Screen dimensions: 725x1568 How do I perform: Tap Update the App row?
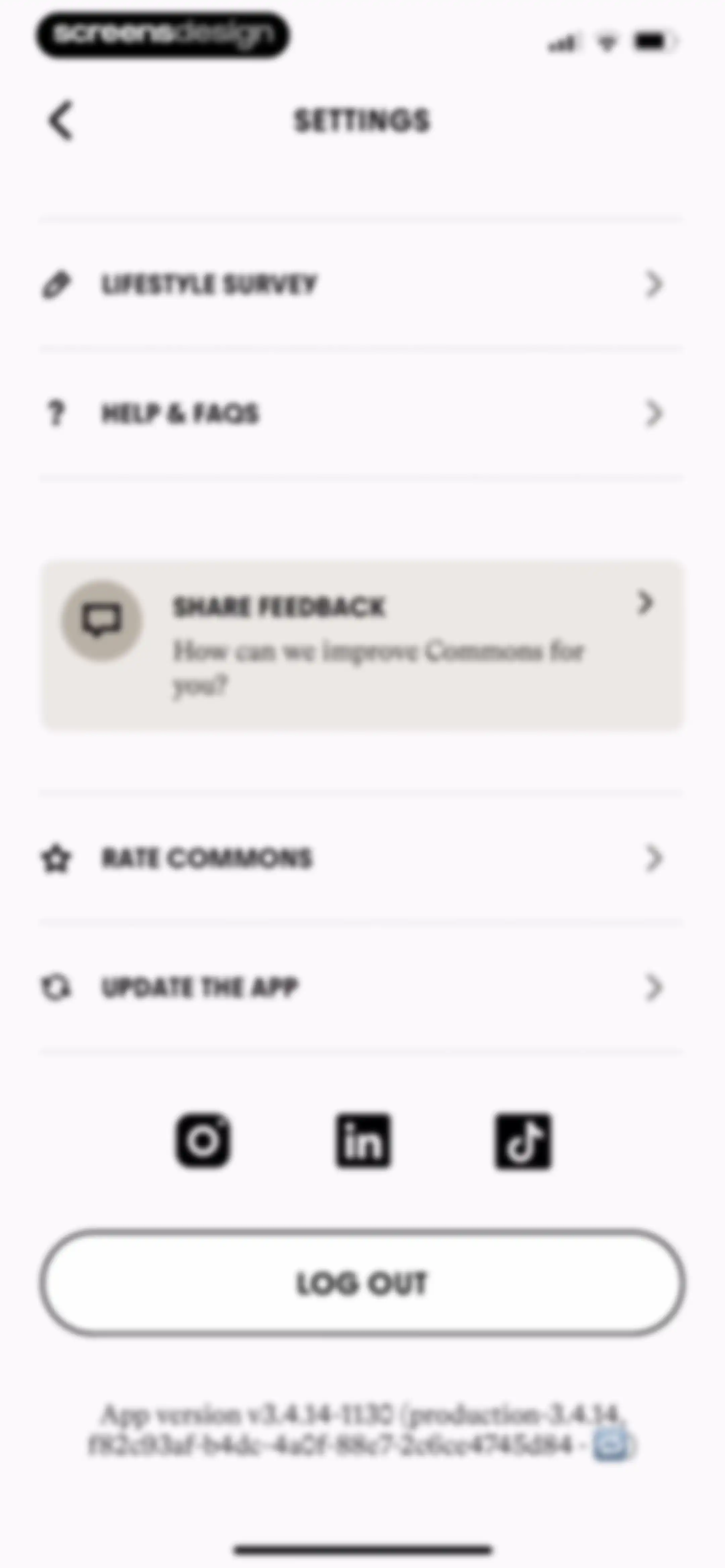coord(361,987)
